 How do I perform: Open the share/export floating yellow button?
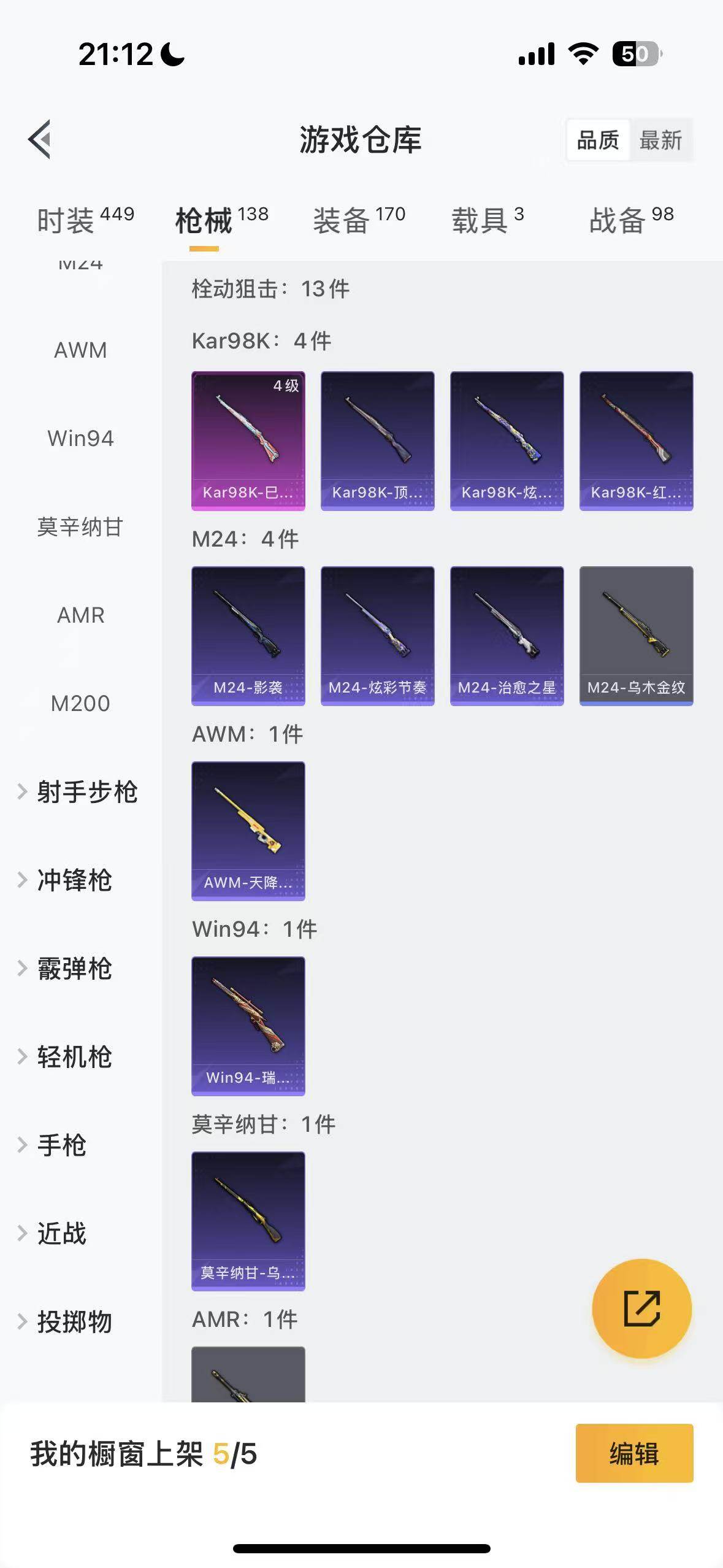641,1308
